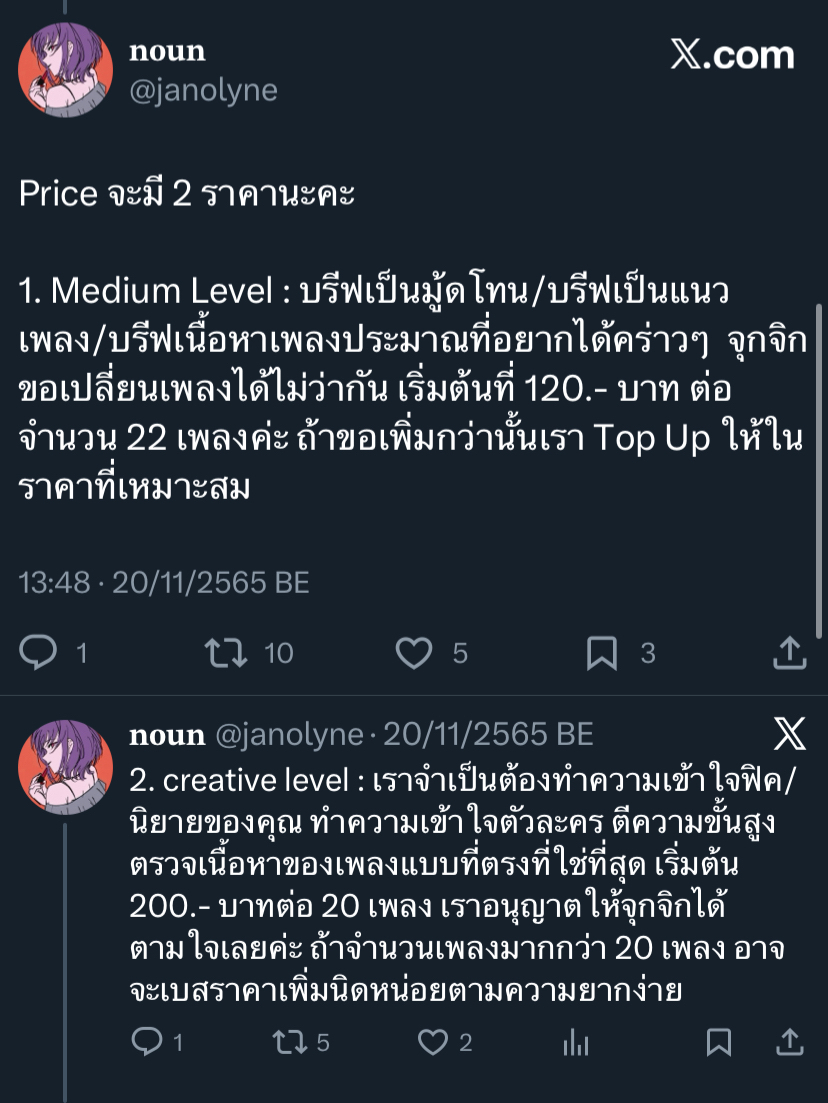Repost the creative level post
828x1103 pixels.
[x=290, y=1043]
